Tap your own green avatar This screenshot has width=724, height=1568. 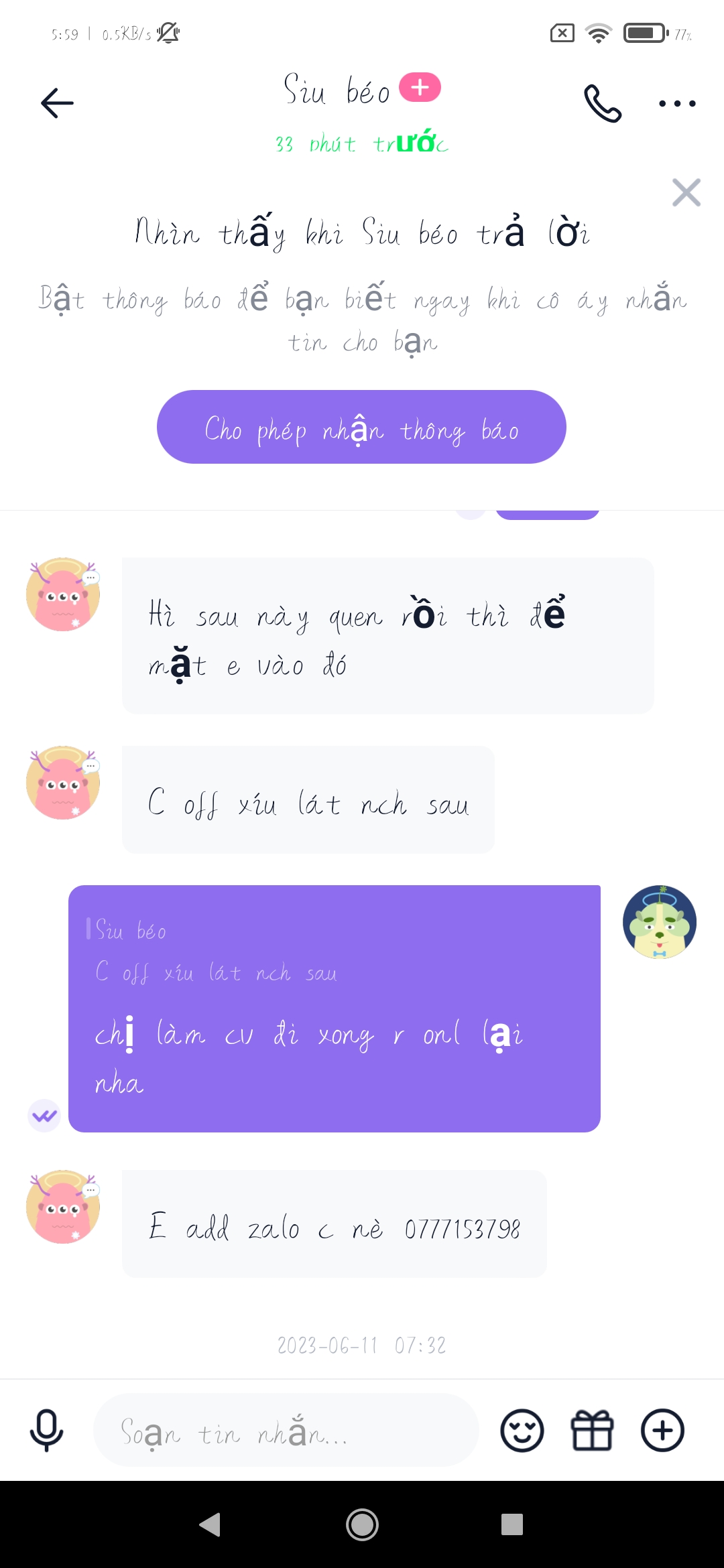click(659, 922)
